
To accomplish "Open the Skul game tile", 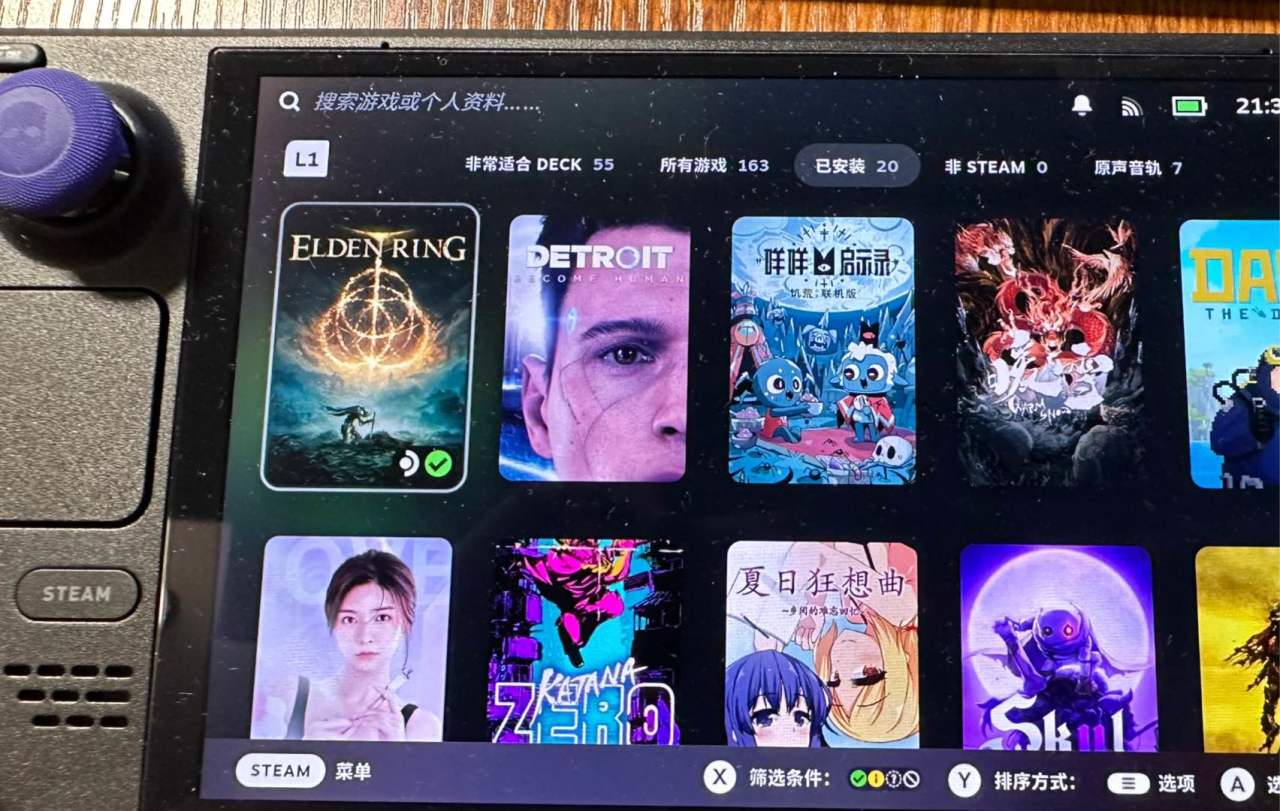I will pos(1056,646).
